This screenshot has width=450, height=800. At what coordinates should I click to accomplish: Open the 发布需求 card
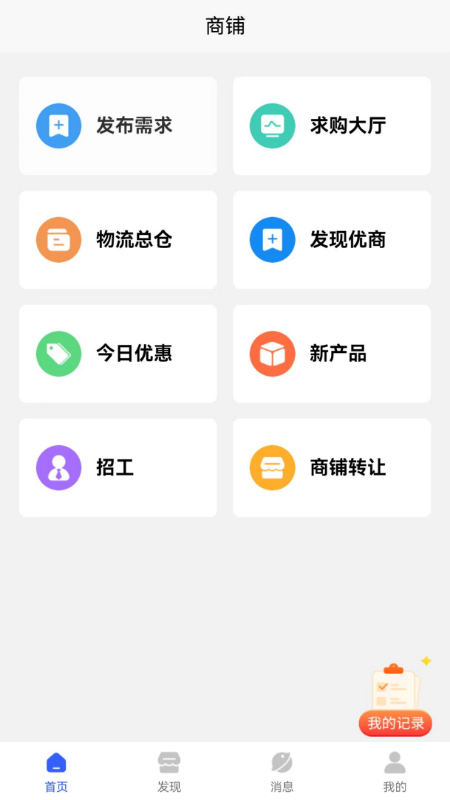tap(118, 126)
